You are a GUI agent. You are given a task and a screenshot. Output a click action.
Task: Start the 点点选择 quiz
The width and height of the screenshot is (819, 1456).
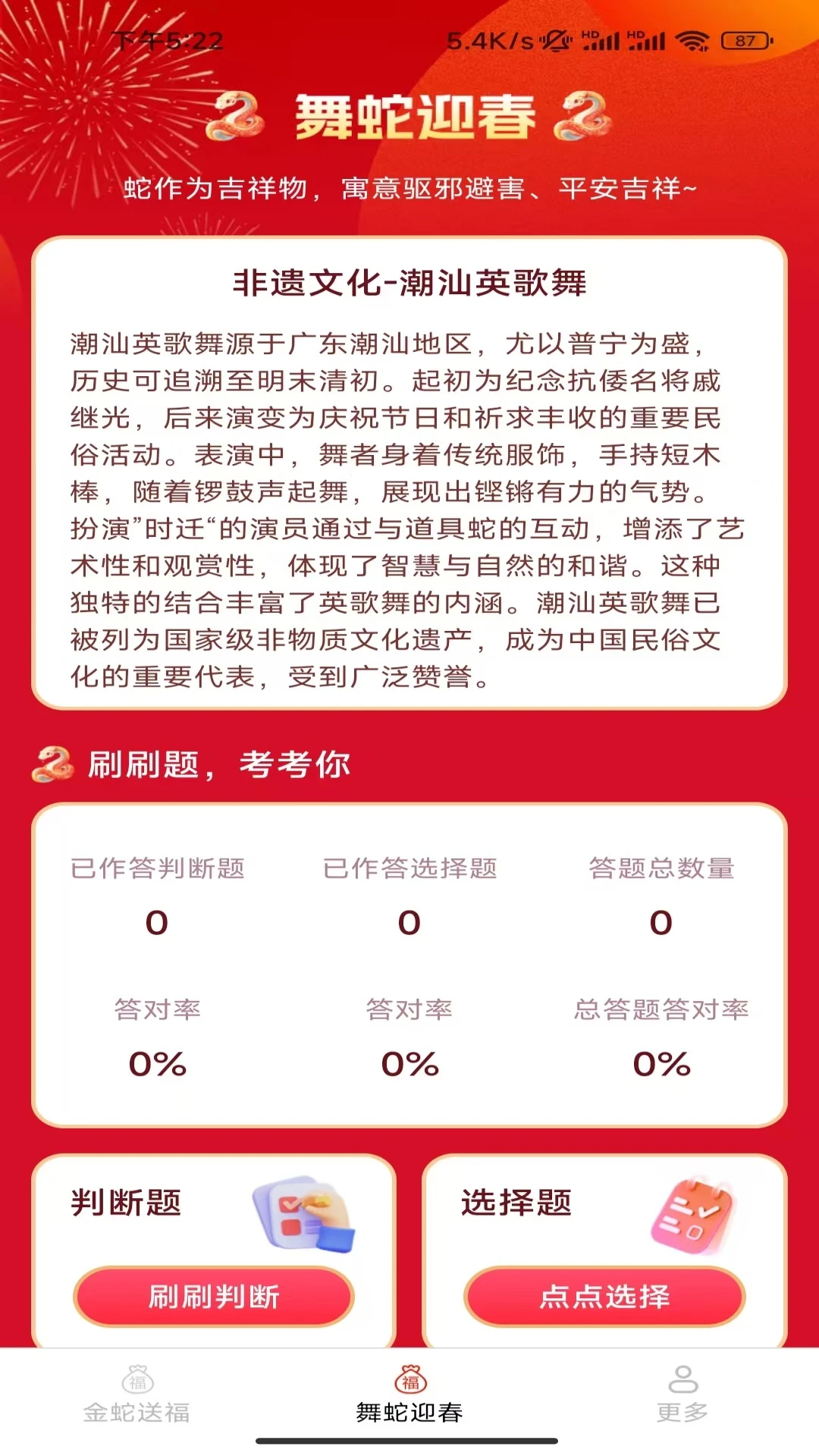coord(604,1297)
